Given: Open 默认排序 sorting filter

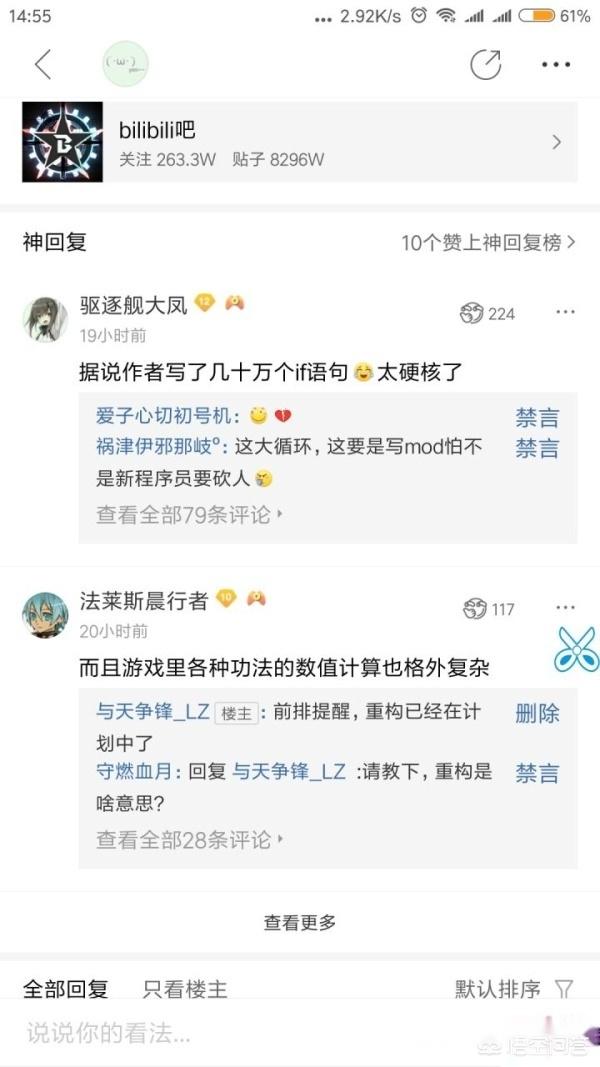Looking at the screenshot, I should pos(514,989).
